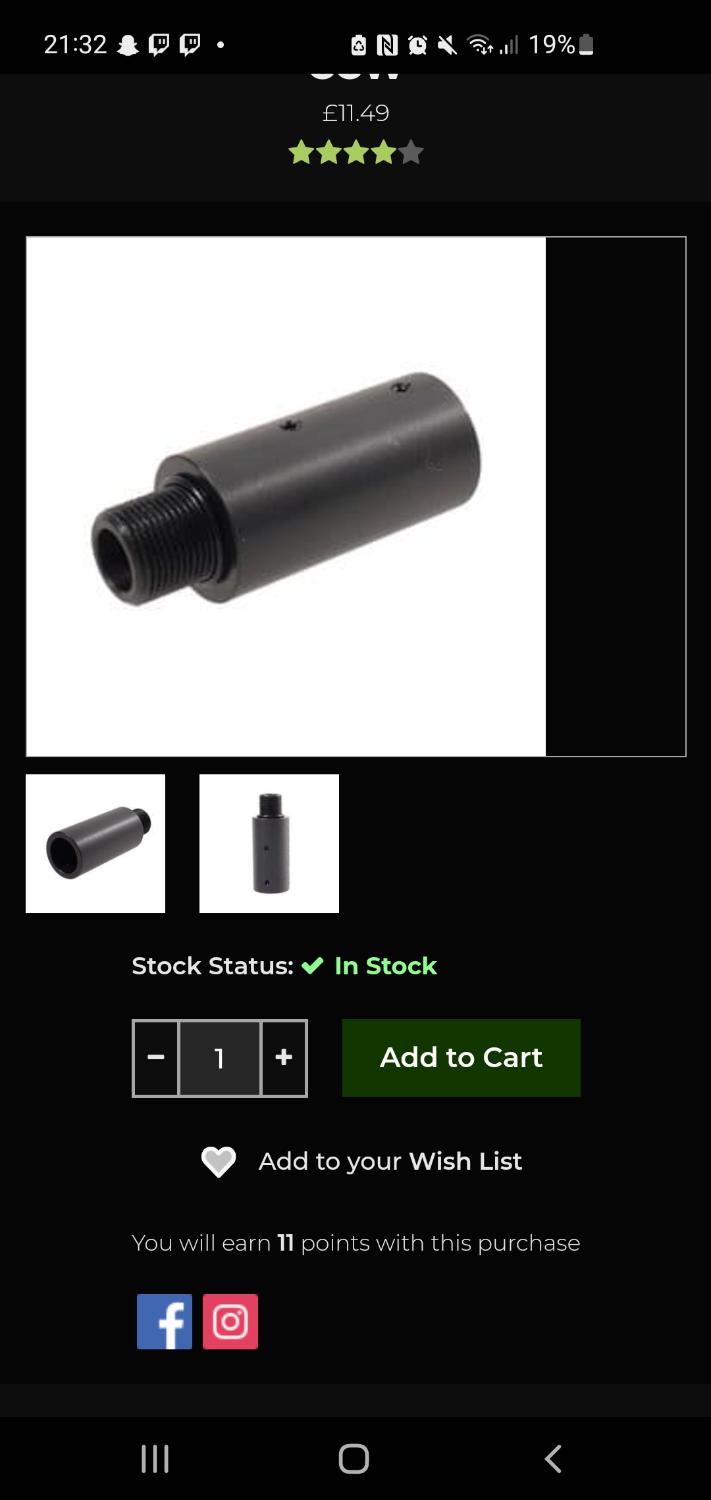Increase quantity with the plus button
Viewport: 711px width, 1500px height.
[x=284, y=1058]
